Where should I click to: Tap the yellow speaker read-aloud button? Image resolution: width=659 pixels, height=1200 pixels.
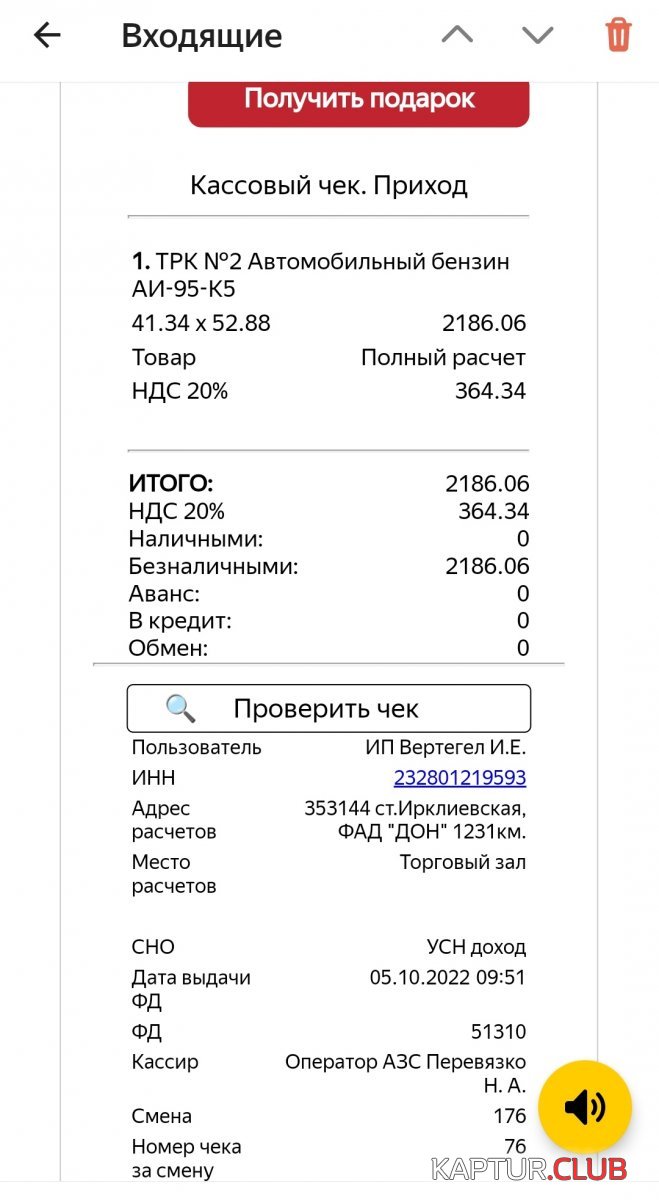coord(584,1107)
